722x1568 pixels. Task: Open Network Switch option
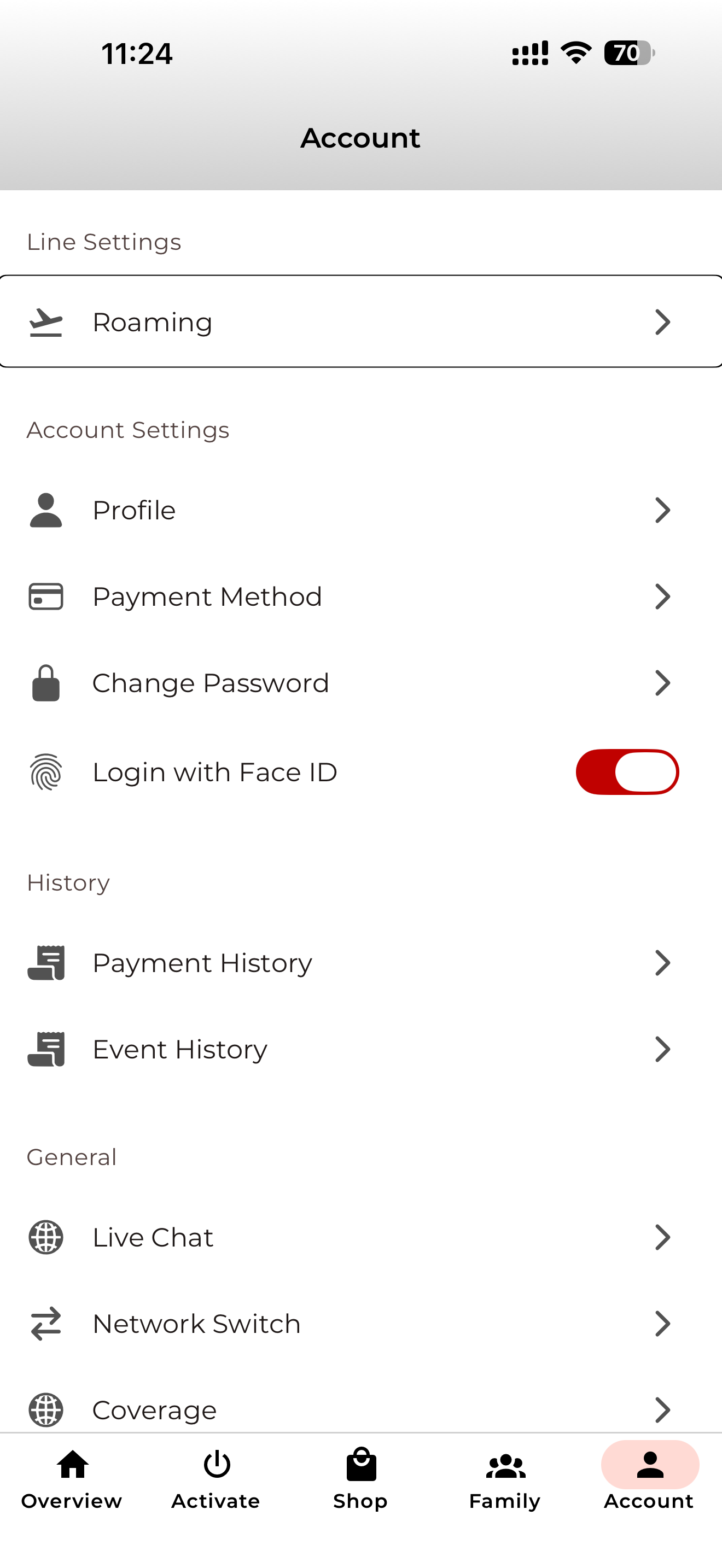360,1324
